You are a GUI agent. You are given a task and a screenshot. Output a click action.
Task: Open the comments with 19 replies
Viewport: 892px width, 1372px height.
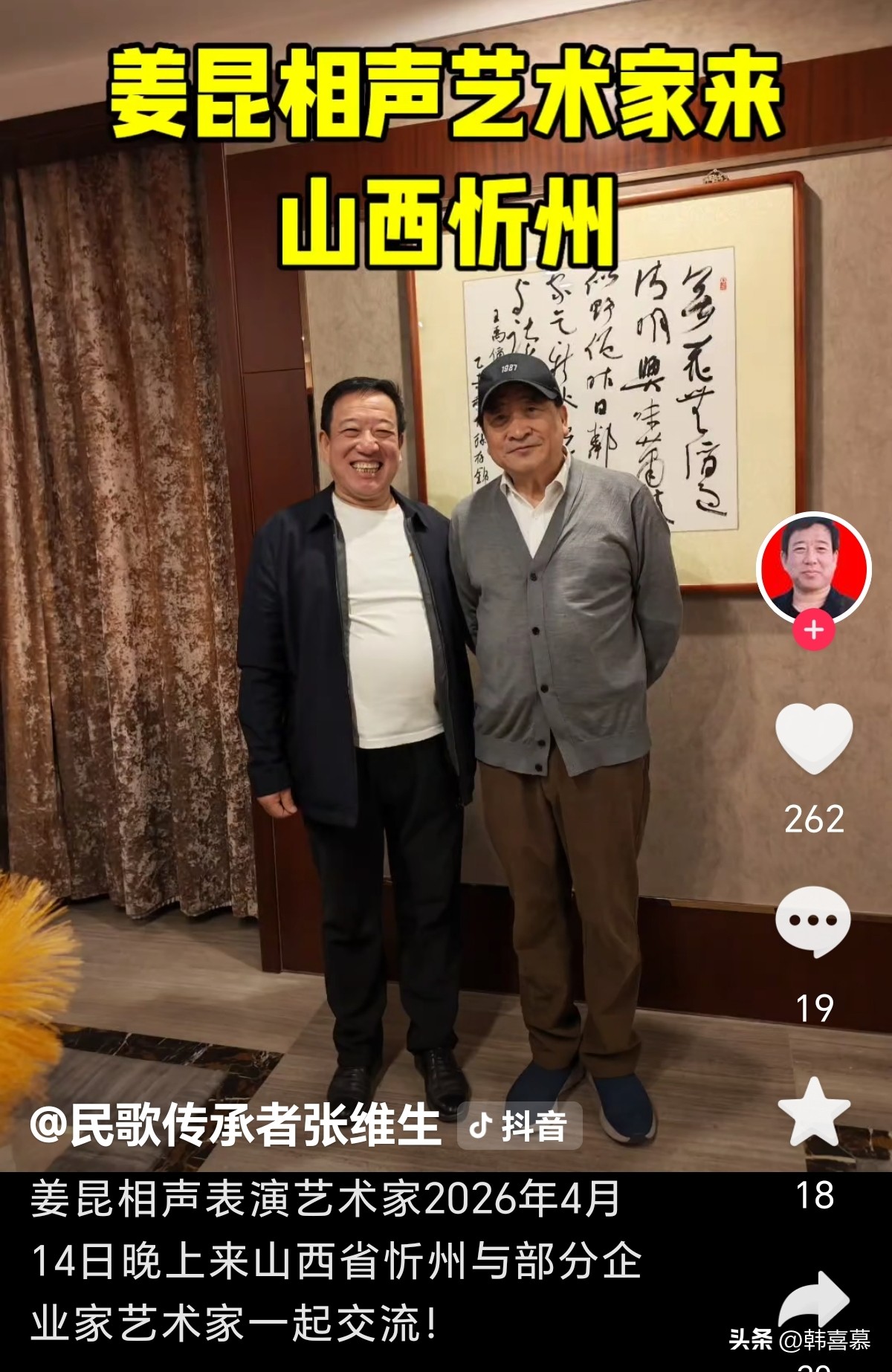[813, 922]
